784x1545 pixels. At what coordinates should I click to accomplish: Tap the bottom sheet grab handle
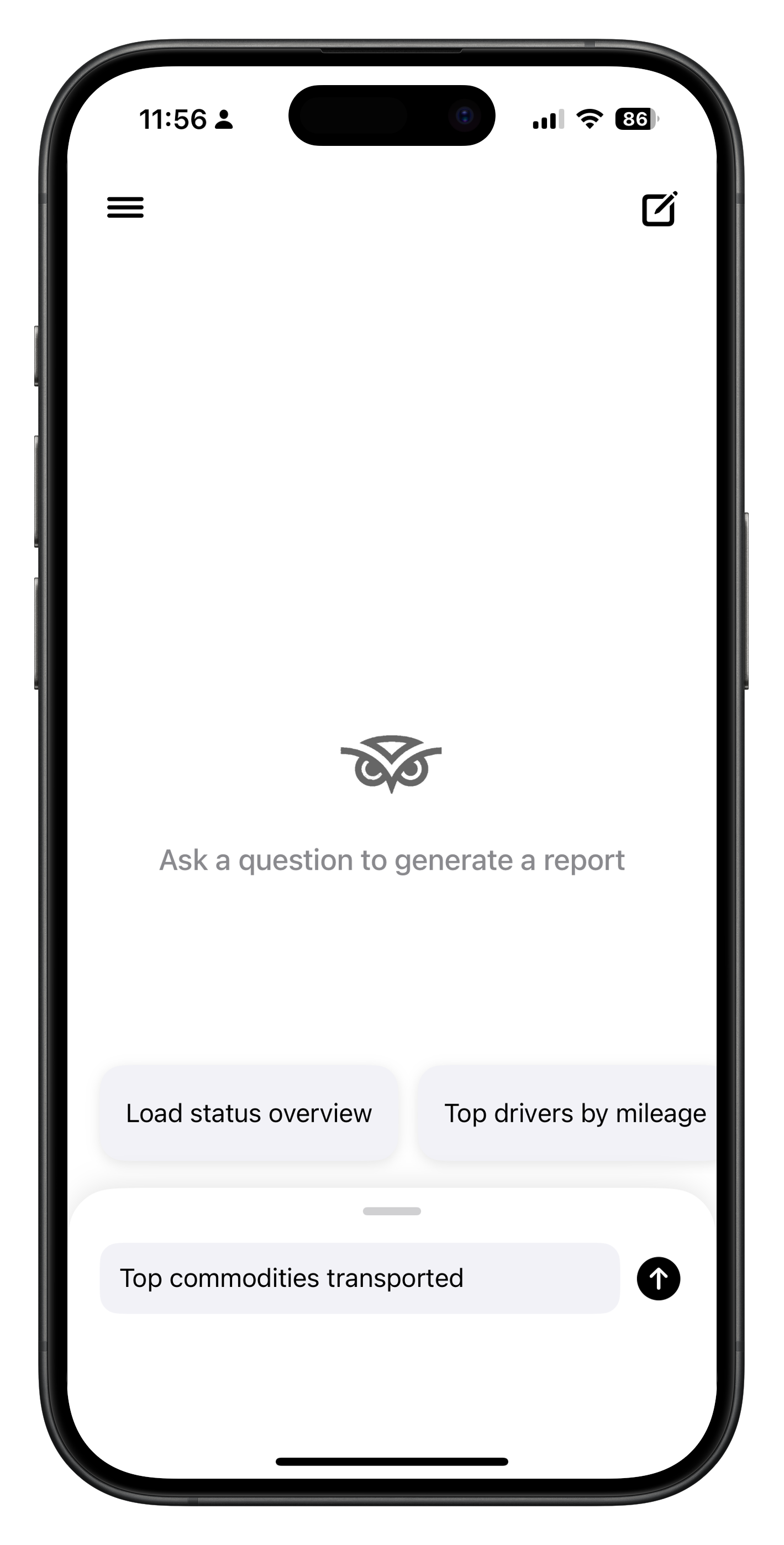[392, 1211]
